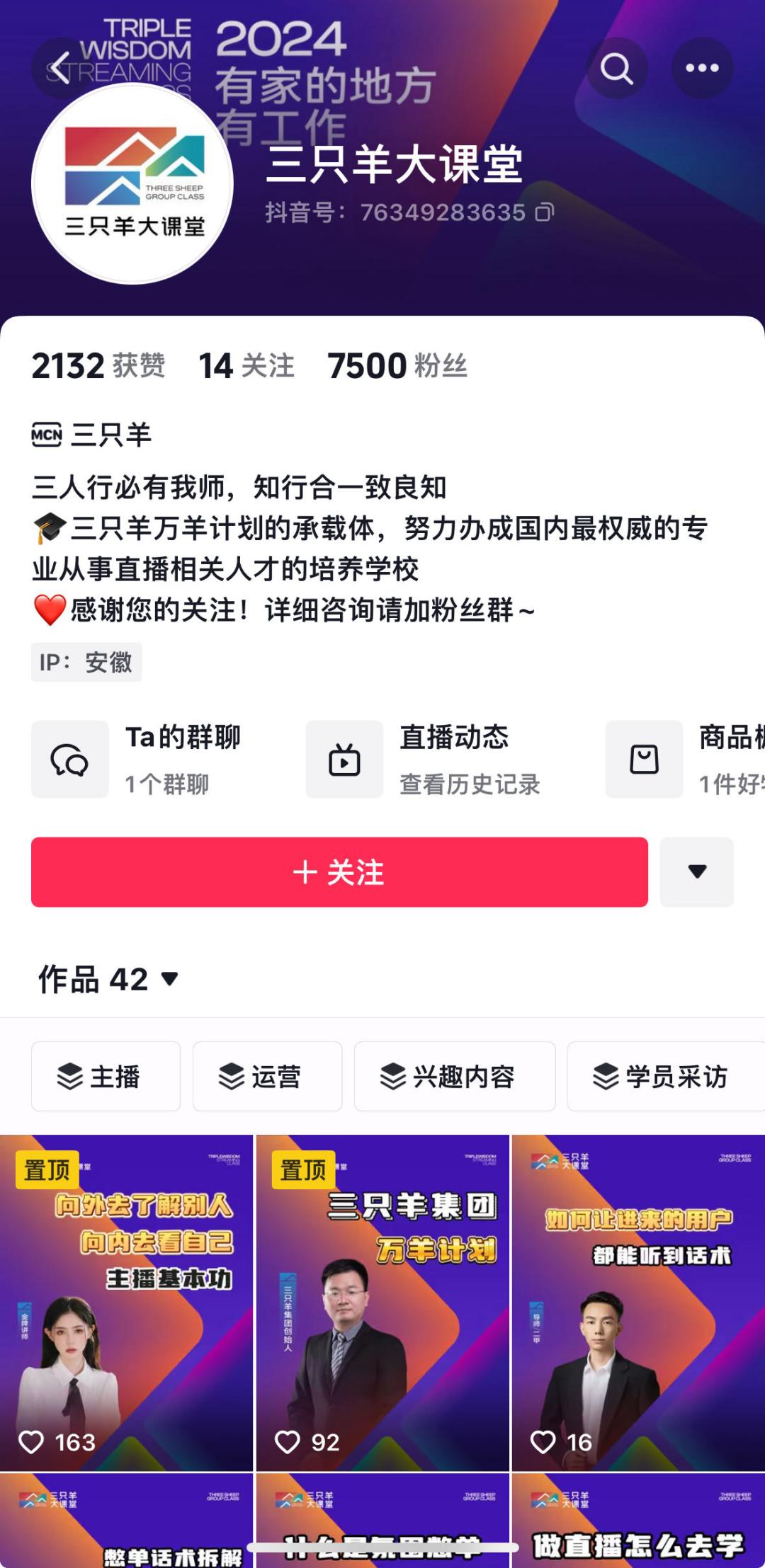Open the 三只羊 MCN link

click(92, 435)
